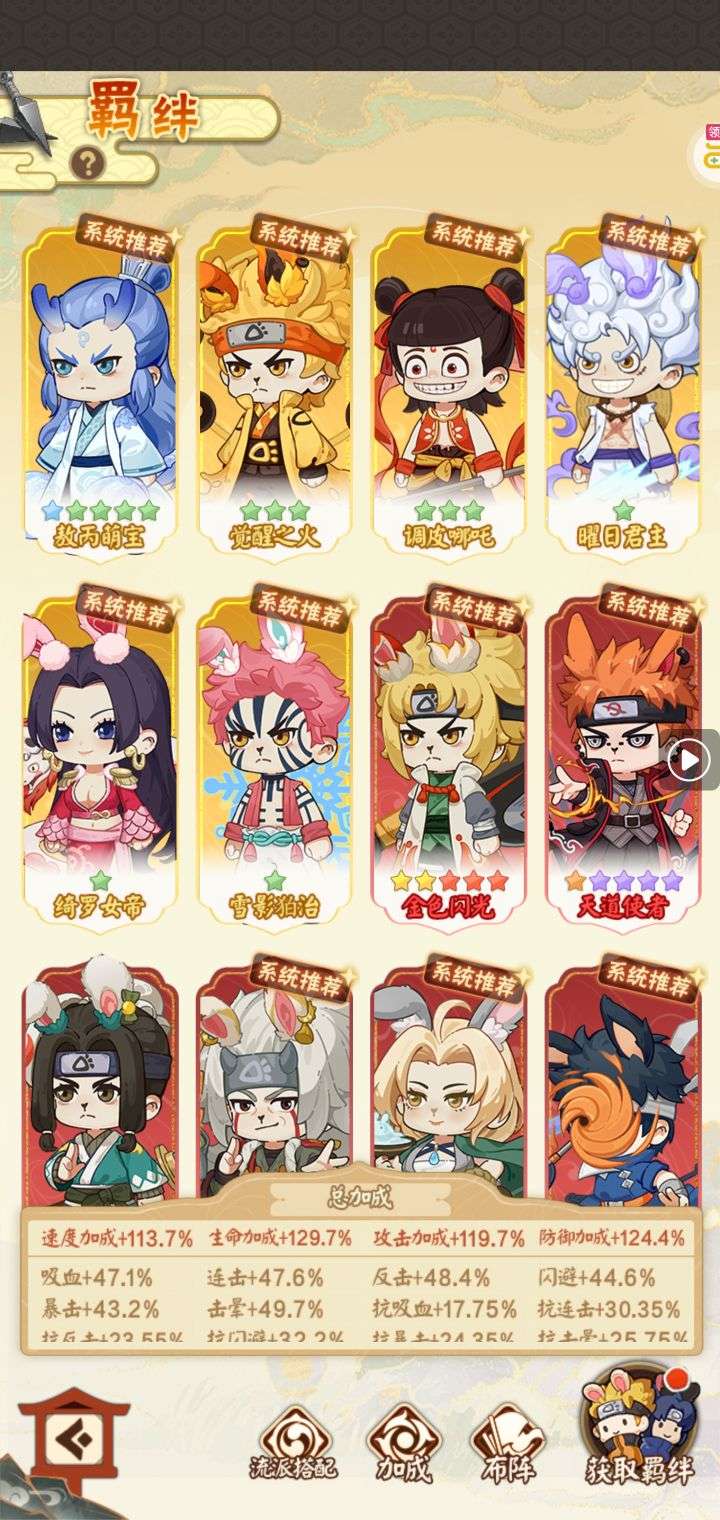
Task: Open the 布阵 formation screen
Action: pyautogui.click(x=509, y=1444)
